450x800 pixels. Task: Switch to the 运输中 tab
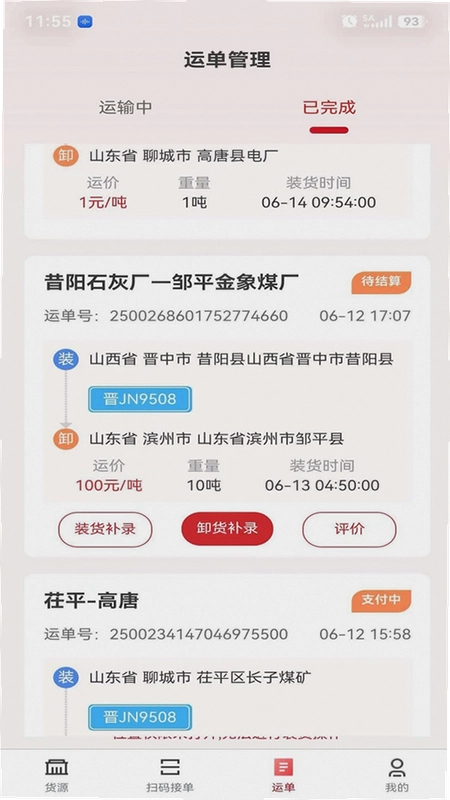point(126,108)
